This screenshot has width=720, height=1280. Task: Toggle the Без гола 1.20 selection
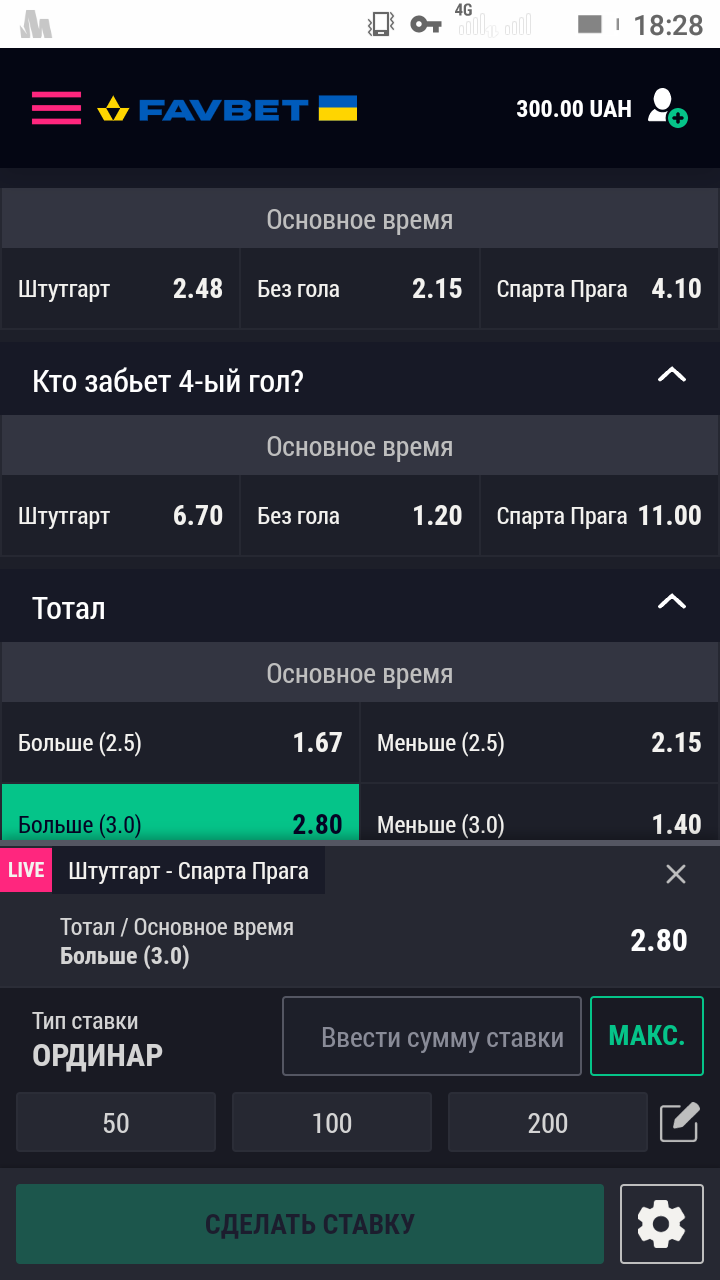pos(359,516)
